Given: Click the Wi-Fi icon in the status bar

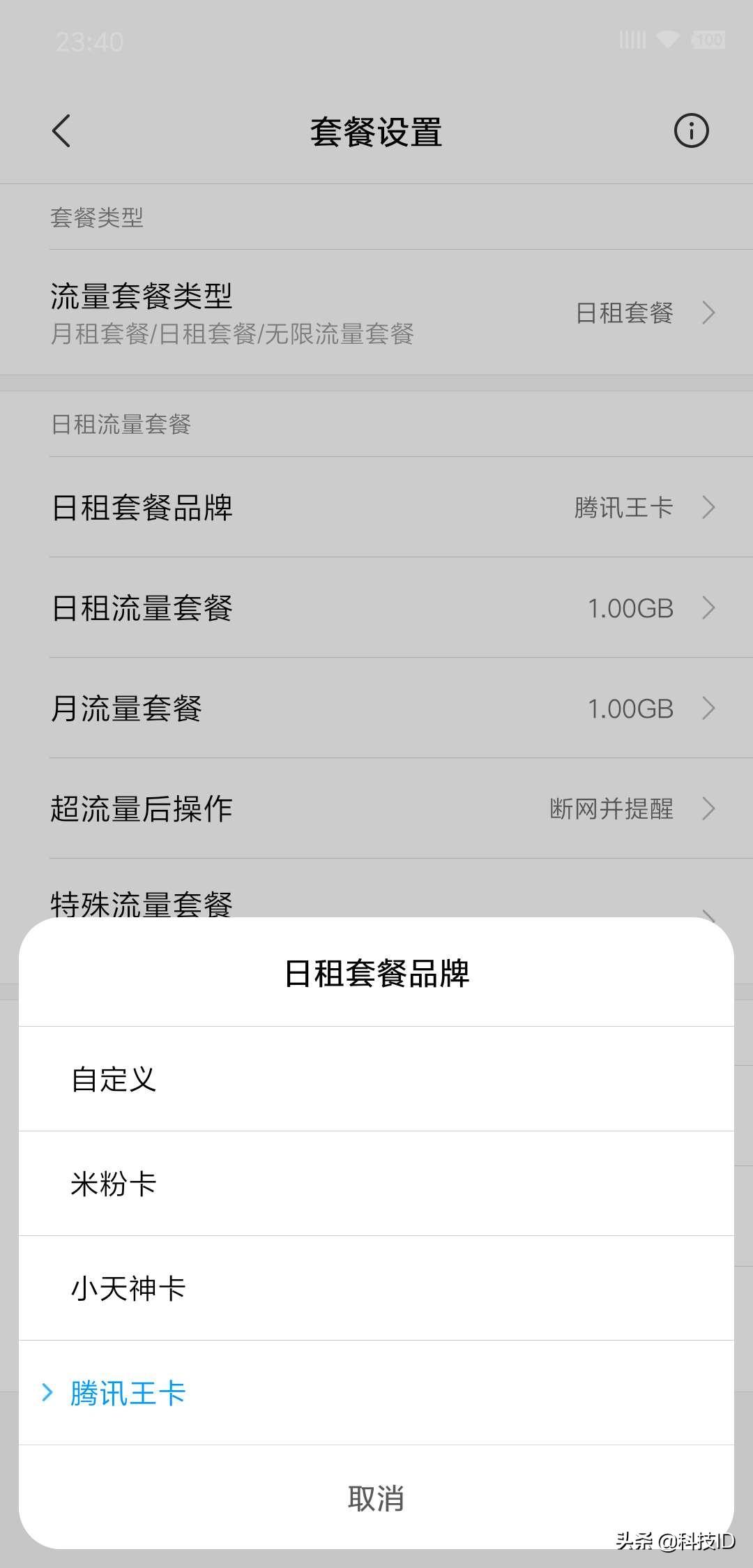Looking at the screenshot, I should tap(667, 42).
